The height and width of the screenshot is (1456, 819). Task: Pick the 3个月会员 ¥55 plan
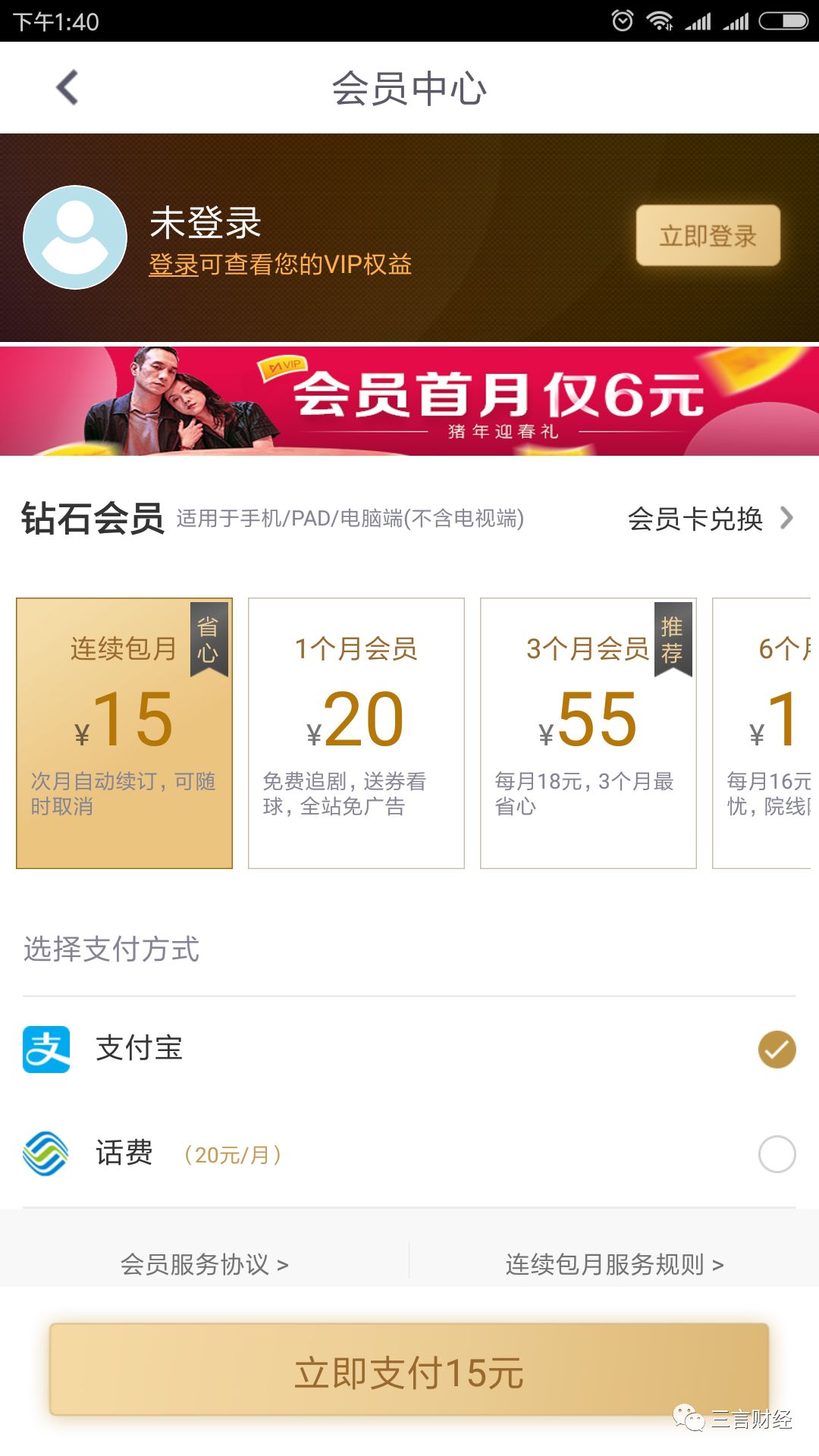(x=588, y=733)
